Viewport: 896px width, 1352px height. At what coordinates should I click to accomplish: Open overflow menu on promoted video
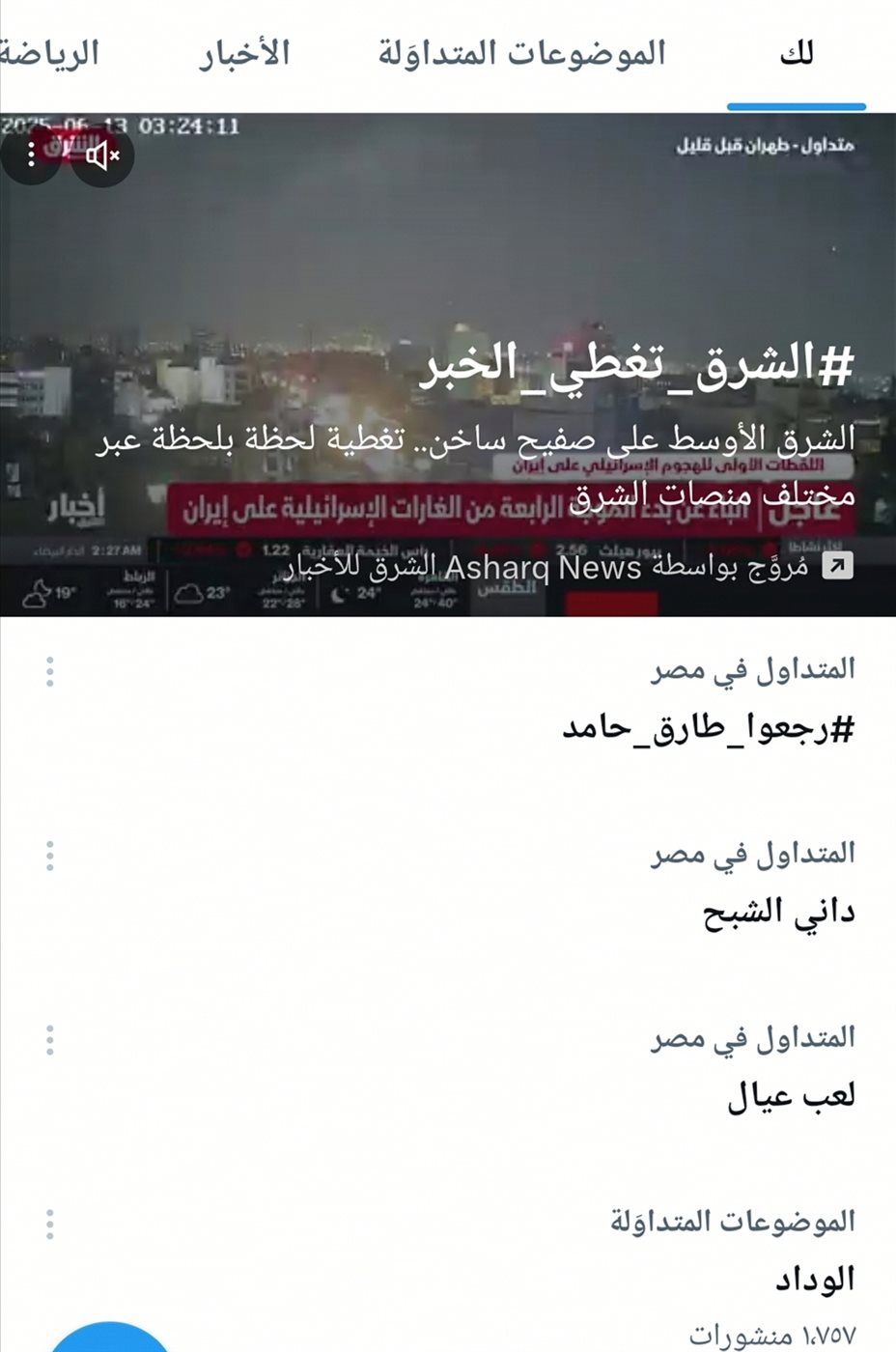(x=31, y=155)
